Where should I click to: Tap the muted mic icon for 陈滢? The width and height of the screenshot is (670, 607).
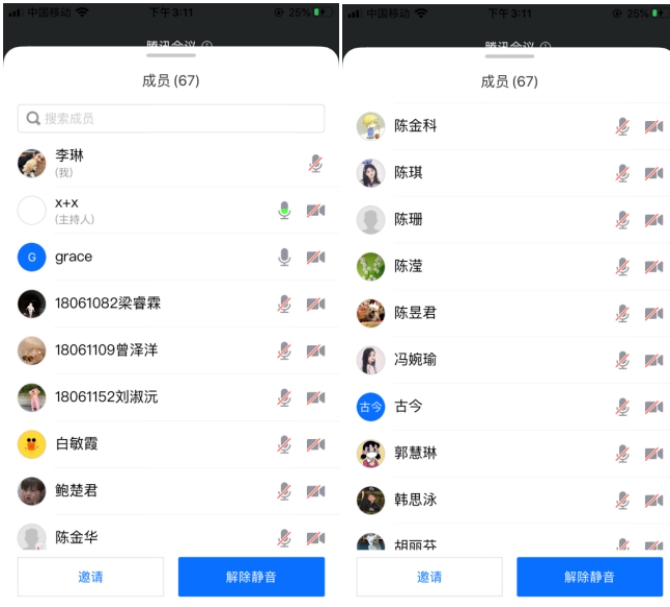pyautogui.click(x=622, y=266)
